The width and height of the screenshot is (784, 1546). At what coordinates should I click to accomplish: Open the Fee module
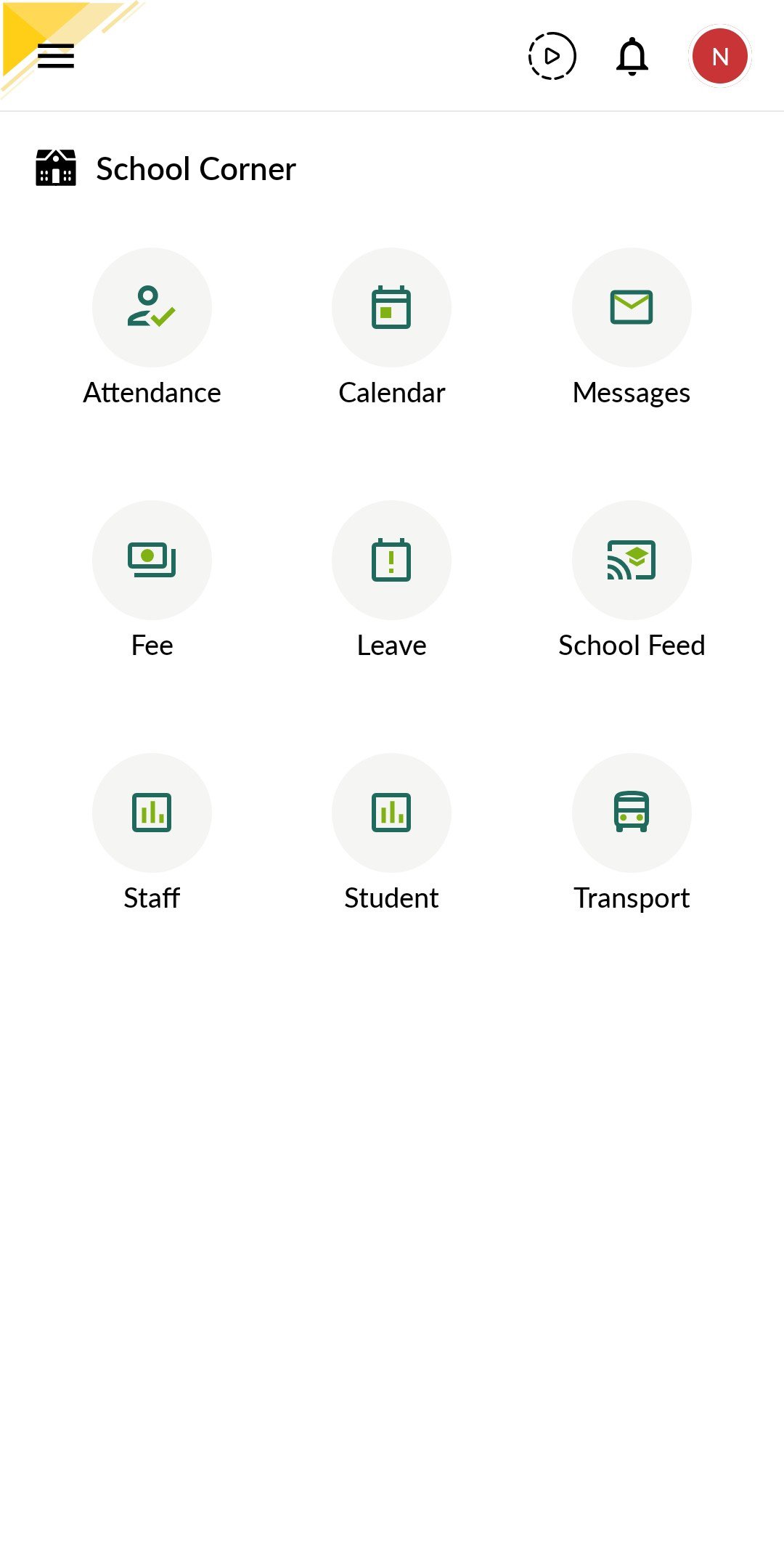pyautogui.click(x=152, y=560)
